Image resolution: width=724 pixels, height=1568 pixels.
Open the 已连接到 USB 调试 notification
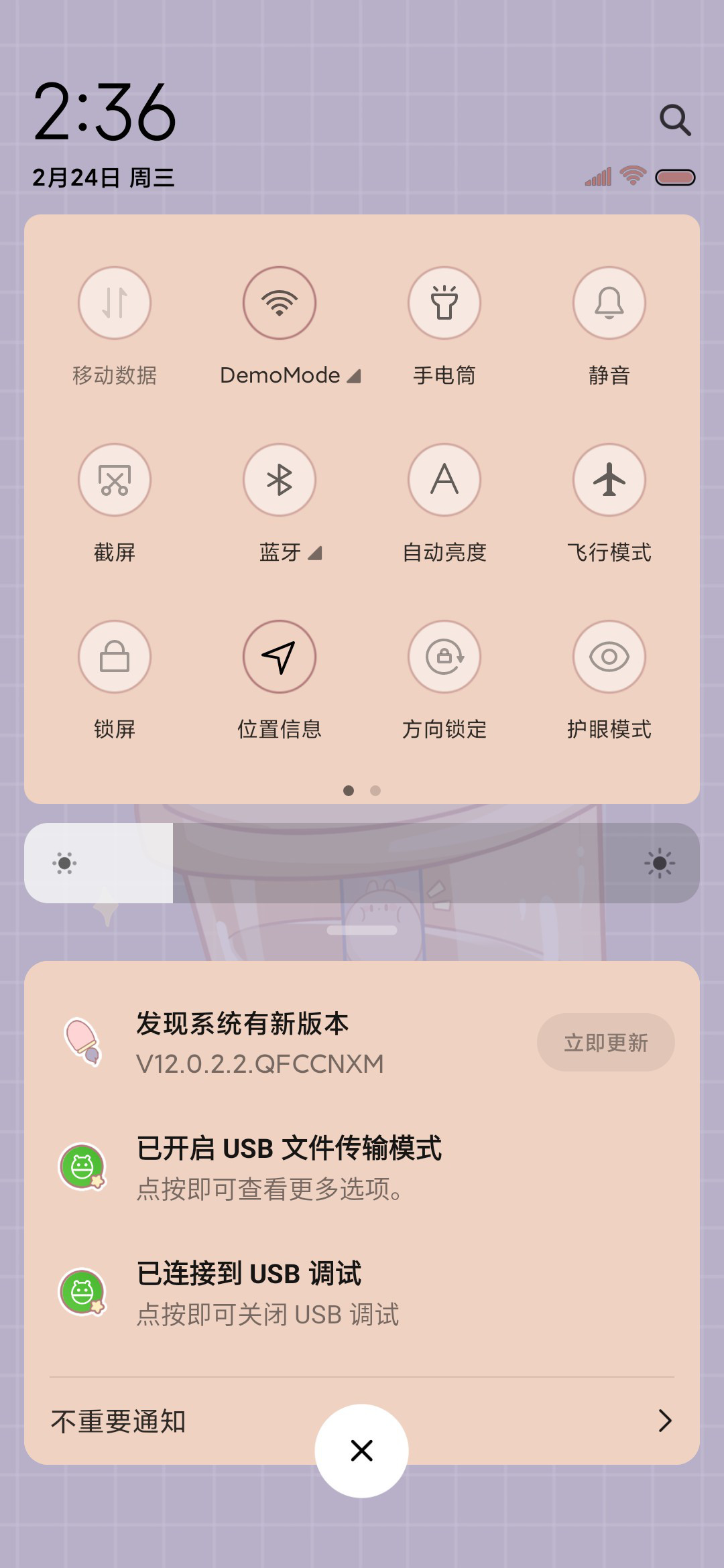tap(268, 1293)
